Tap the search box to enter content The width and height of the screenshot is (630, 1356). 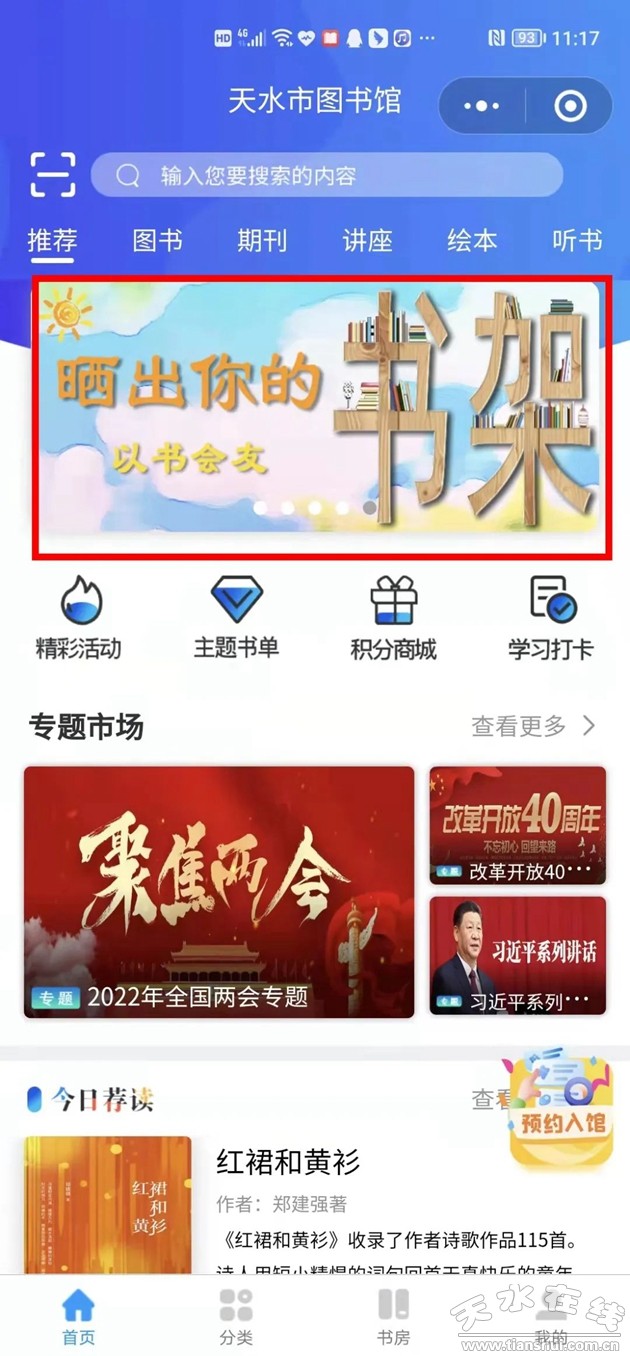pyautogui.click(x=326, y=176)
